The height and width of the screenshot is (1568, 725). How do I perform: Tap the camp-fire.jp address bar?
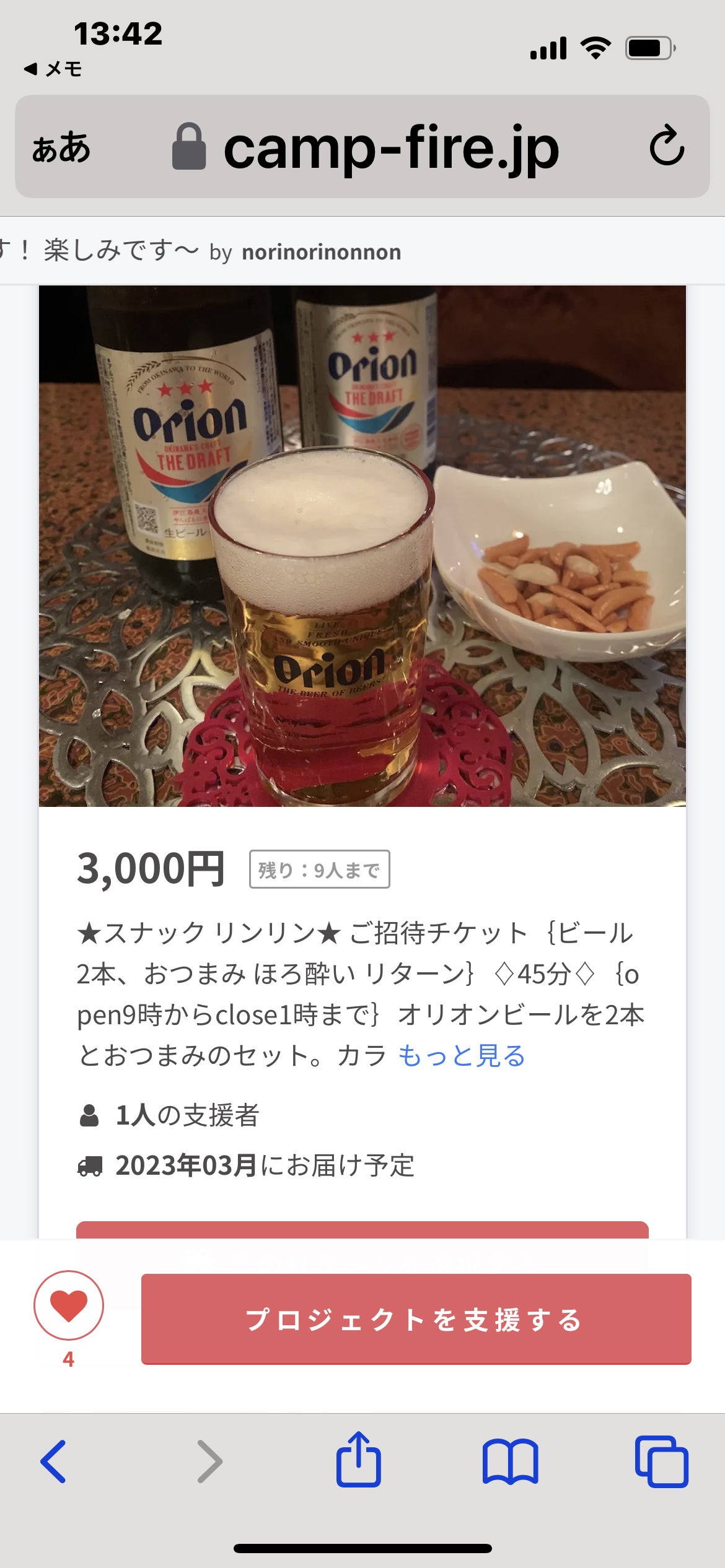point(390,147)
